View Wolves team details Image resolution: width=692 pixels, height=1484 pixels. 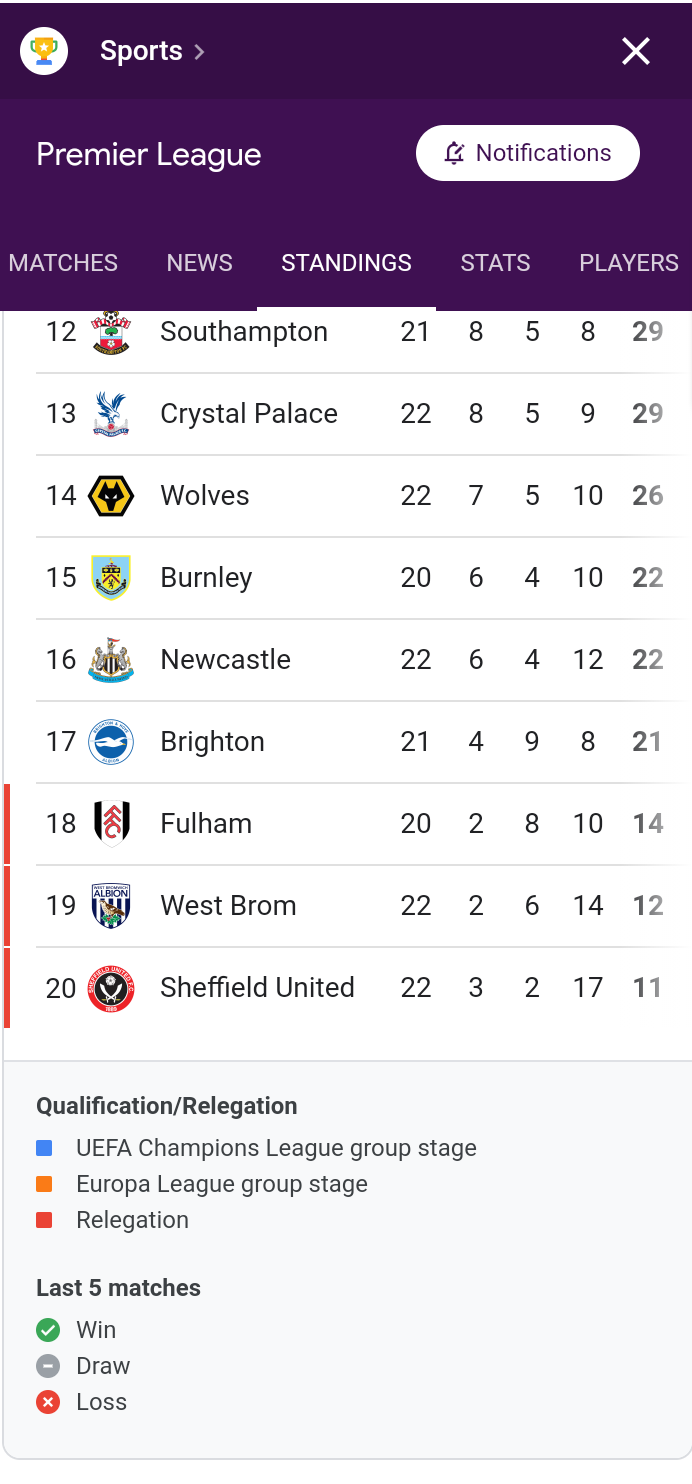346,496
